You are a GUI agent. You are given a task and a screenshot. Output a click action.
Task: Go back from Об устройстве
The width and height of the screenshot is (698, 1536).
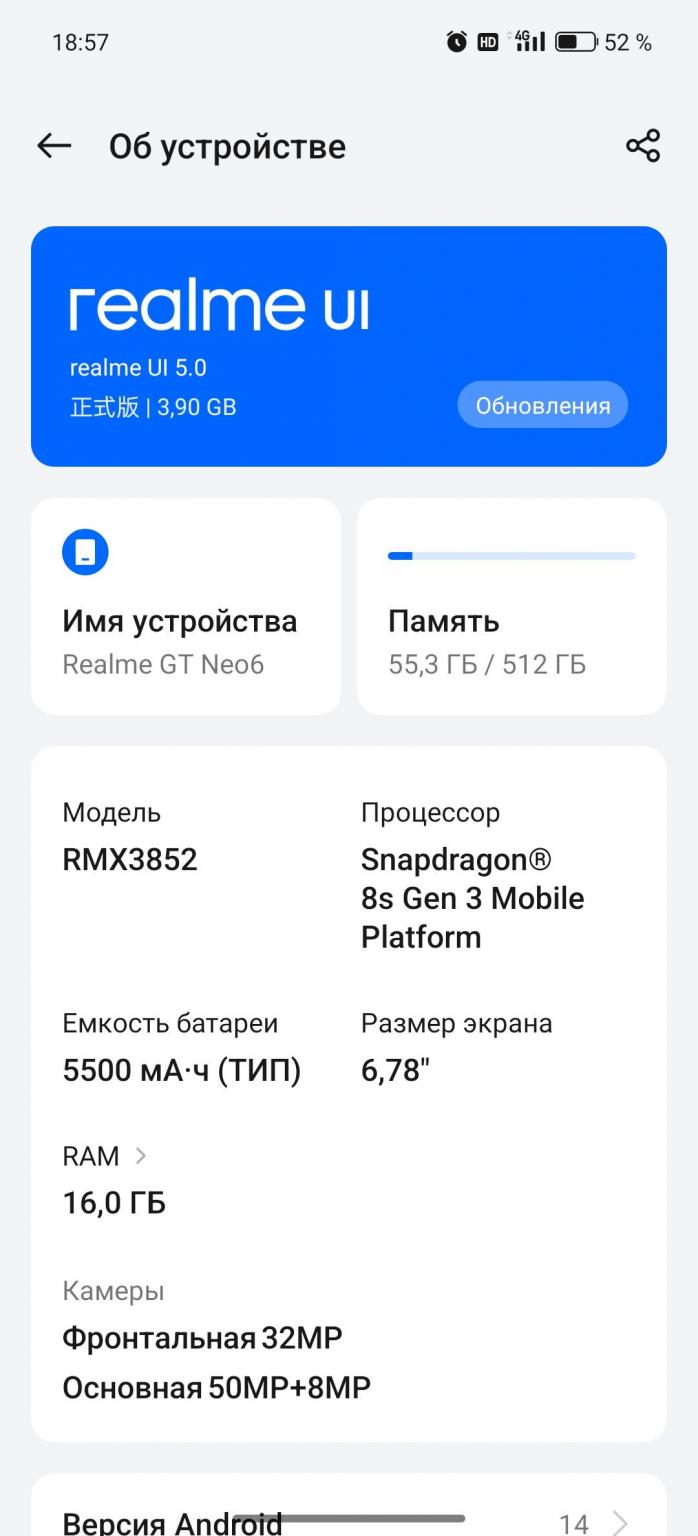[x=54, y=146]
